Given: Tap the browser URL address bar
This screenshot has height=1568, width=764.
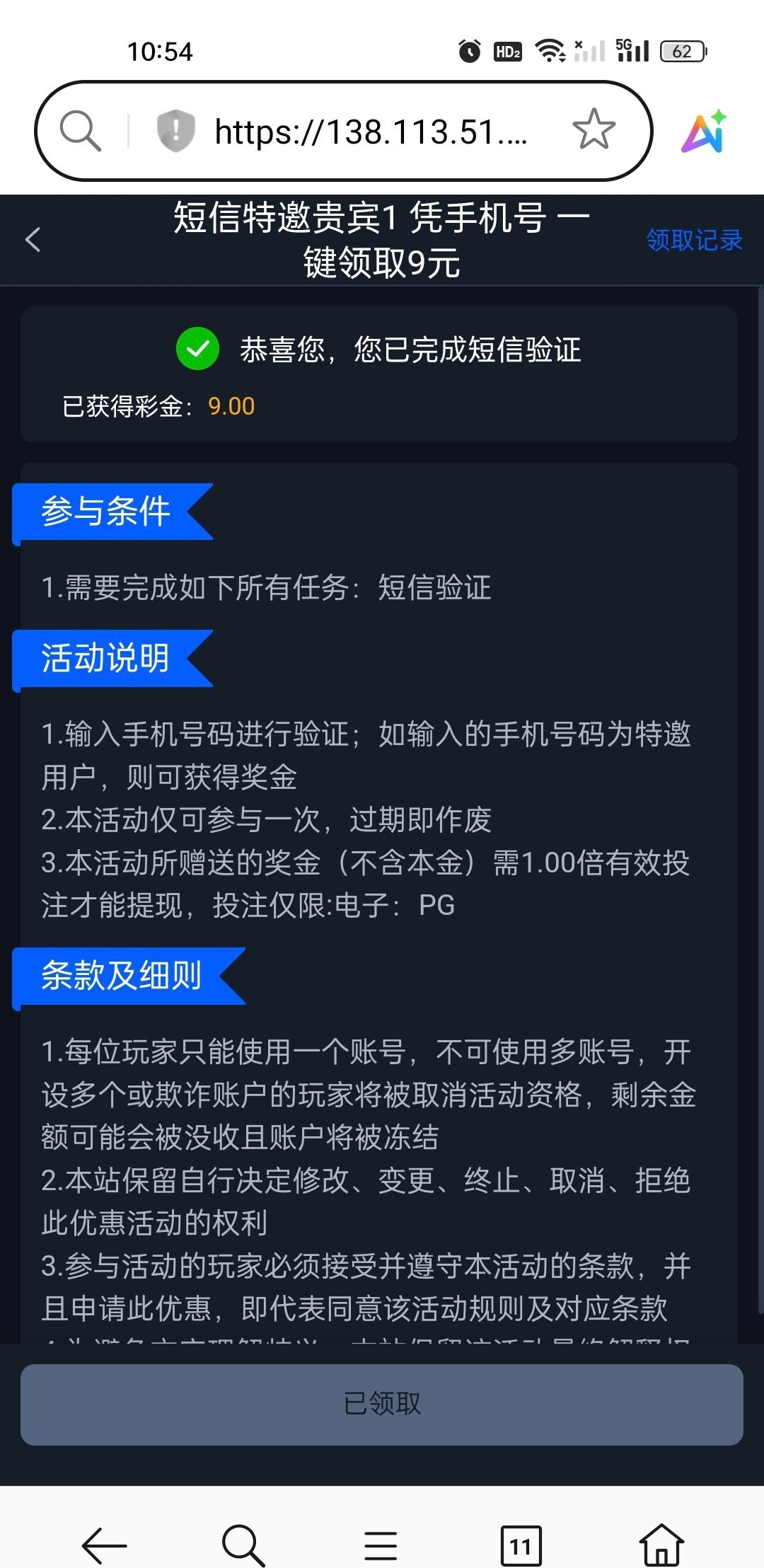Looking at the screenshot, I should click(x=371, y=132).
